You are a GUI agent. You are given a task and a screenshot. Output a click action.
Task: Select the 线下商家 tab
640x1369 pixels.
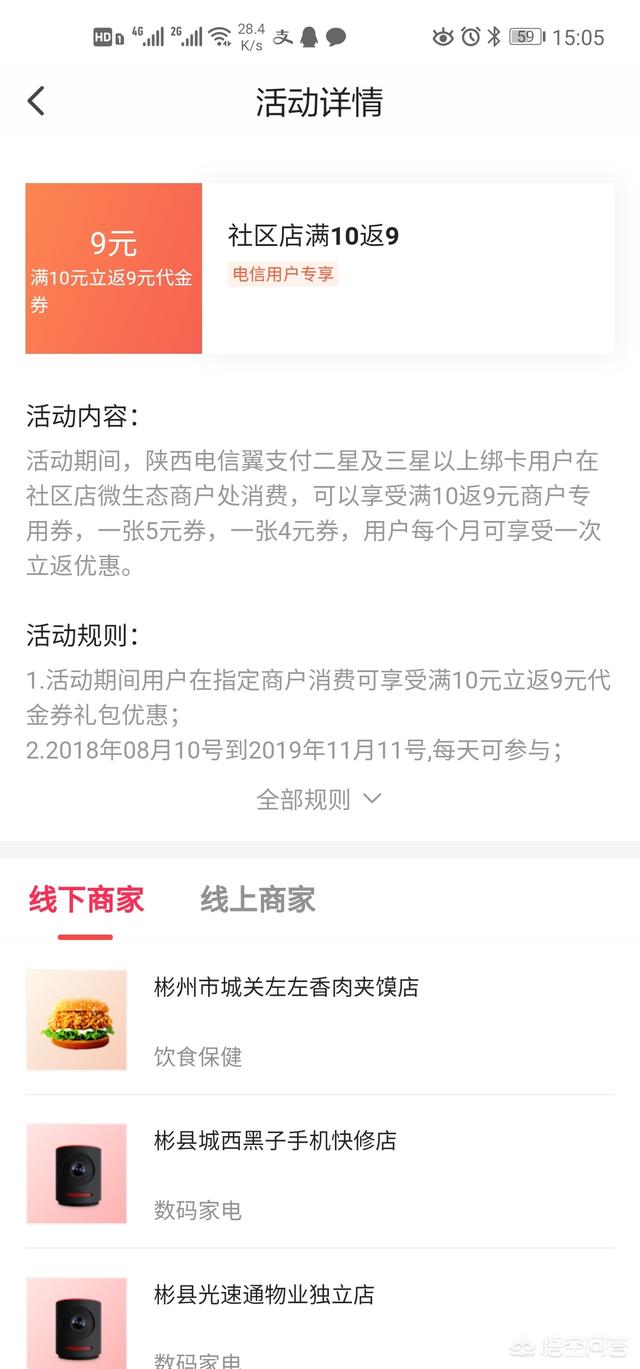(86, 899)
